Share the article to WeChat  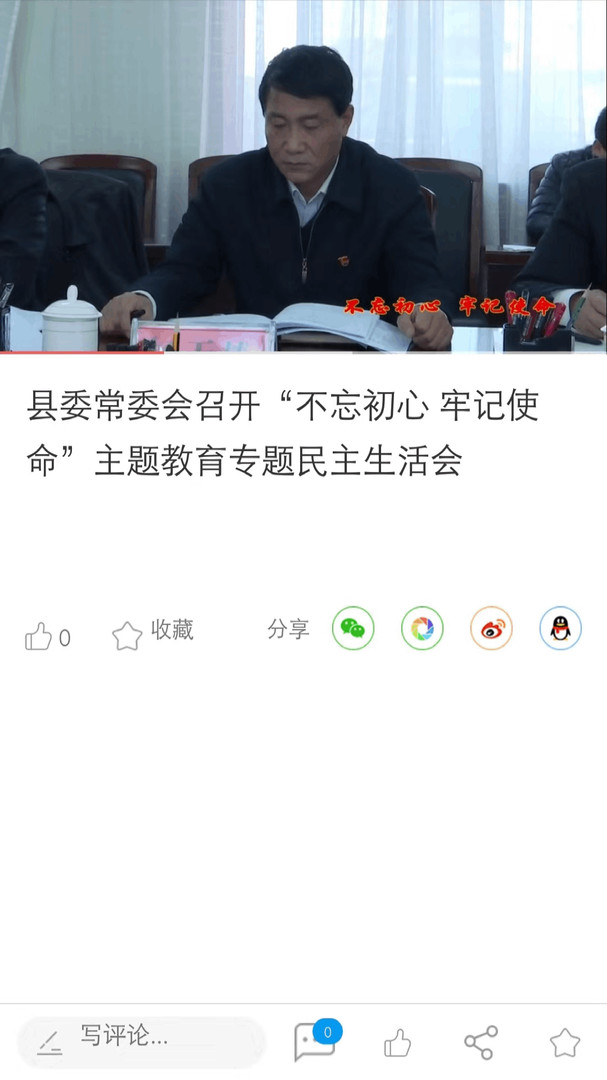coord(353,628)
